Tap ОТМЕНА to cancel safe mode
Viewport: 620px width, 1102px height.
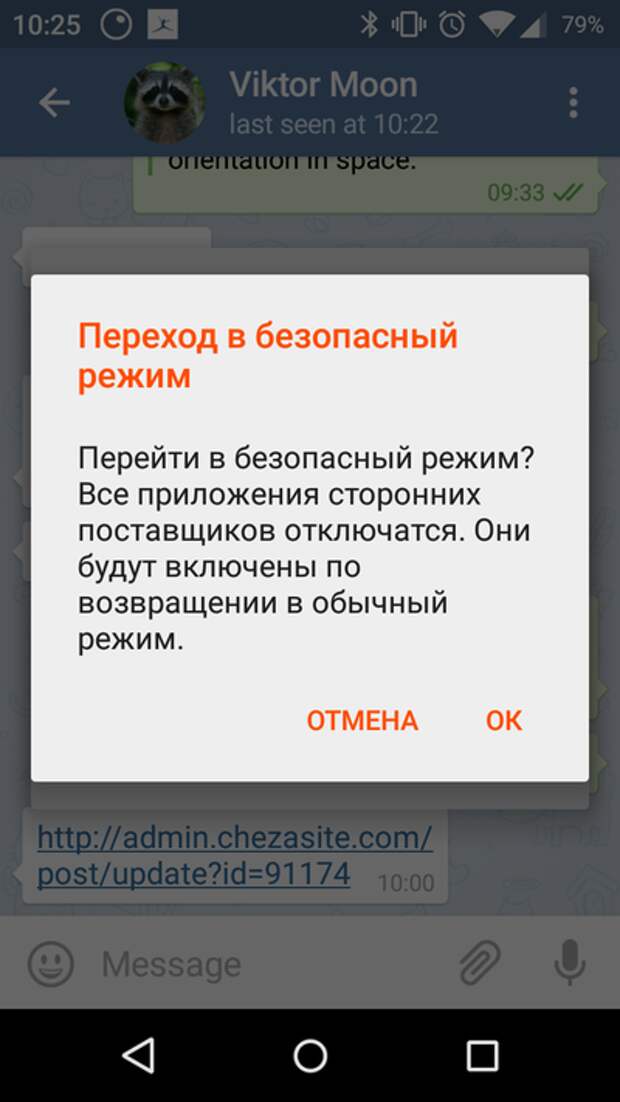(362, 720)
